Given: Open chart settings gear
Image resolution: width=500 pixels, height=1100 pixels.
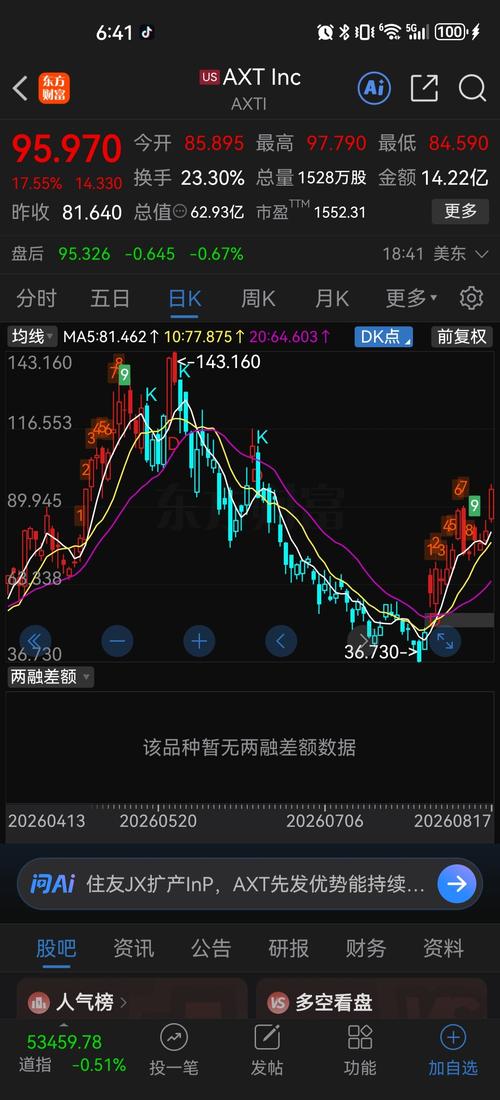Looking at the screenshot, I should pyautogui.click(x=471, y=298).
